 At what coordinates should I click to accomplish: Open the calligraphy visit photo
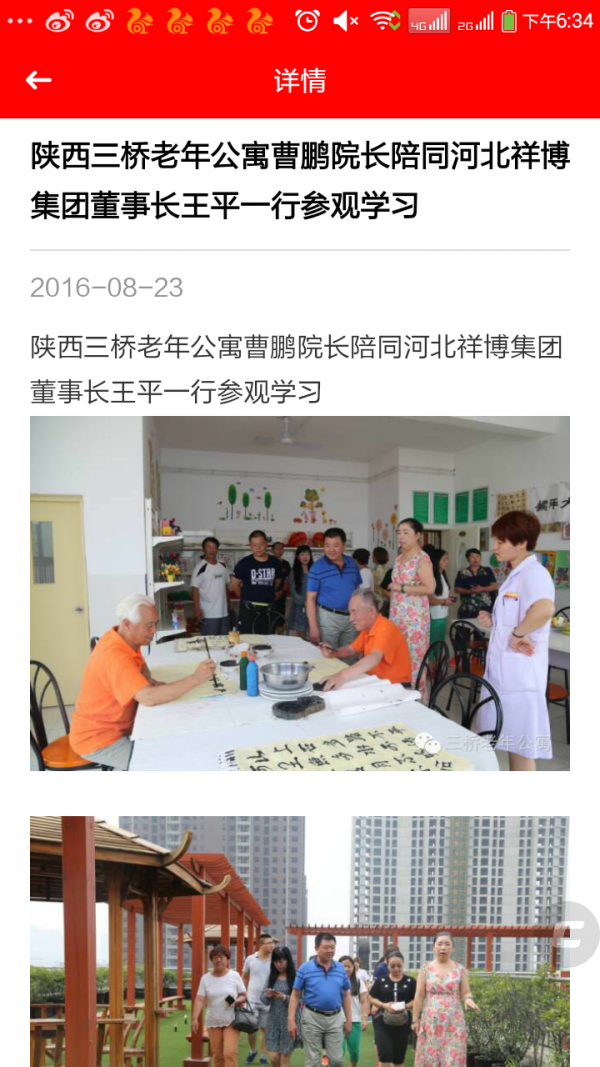(299, 593)
